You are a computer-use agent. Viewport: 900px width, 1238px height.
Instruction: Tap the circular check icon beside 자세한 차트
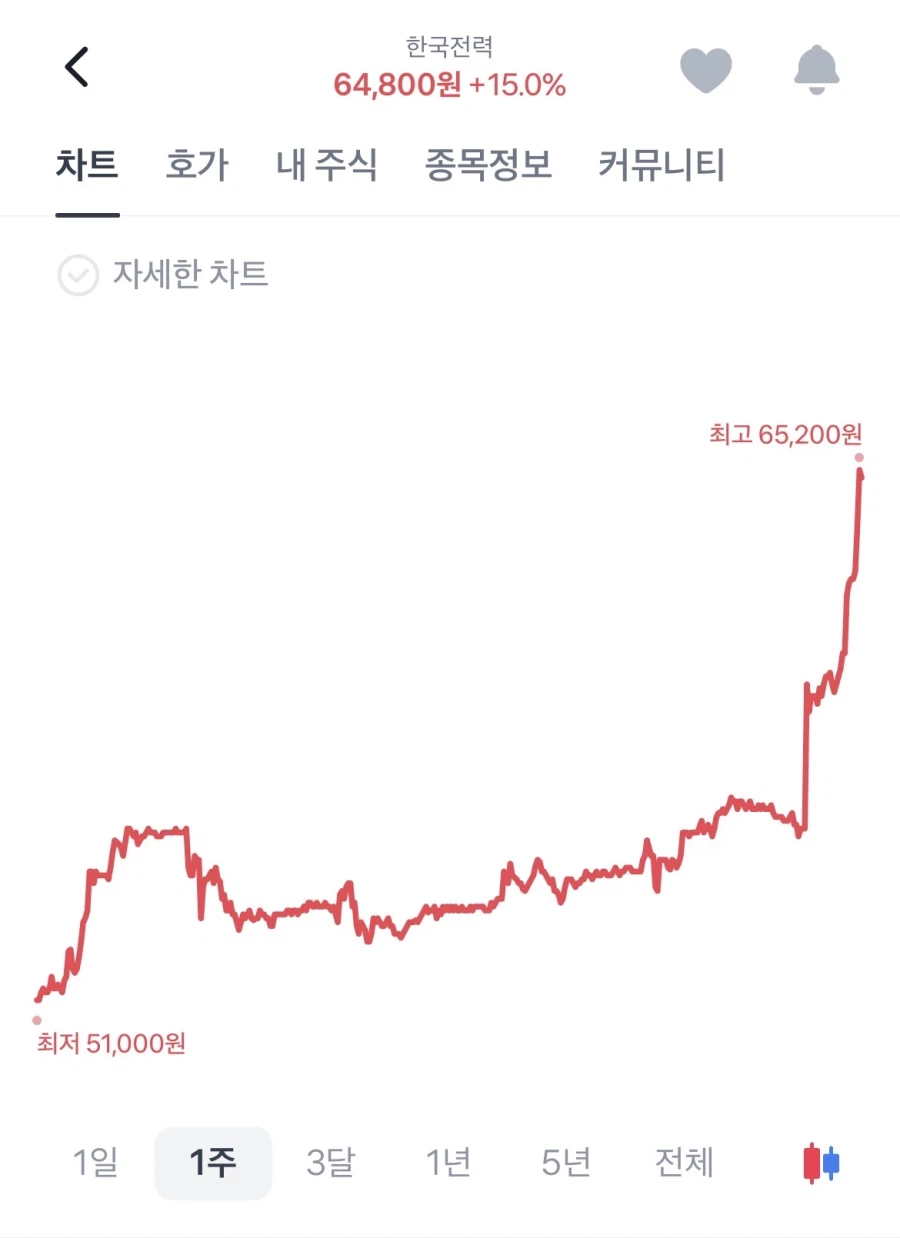click(81, 276)
